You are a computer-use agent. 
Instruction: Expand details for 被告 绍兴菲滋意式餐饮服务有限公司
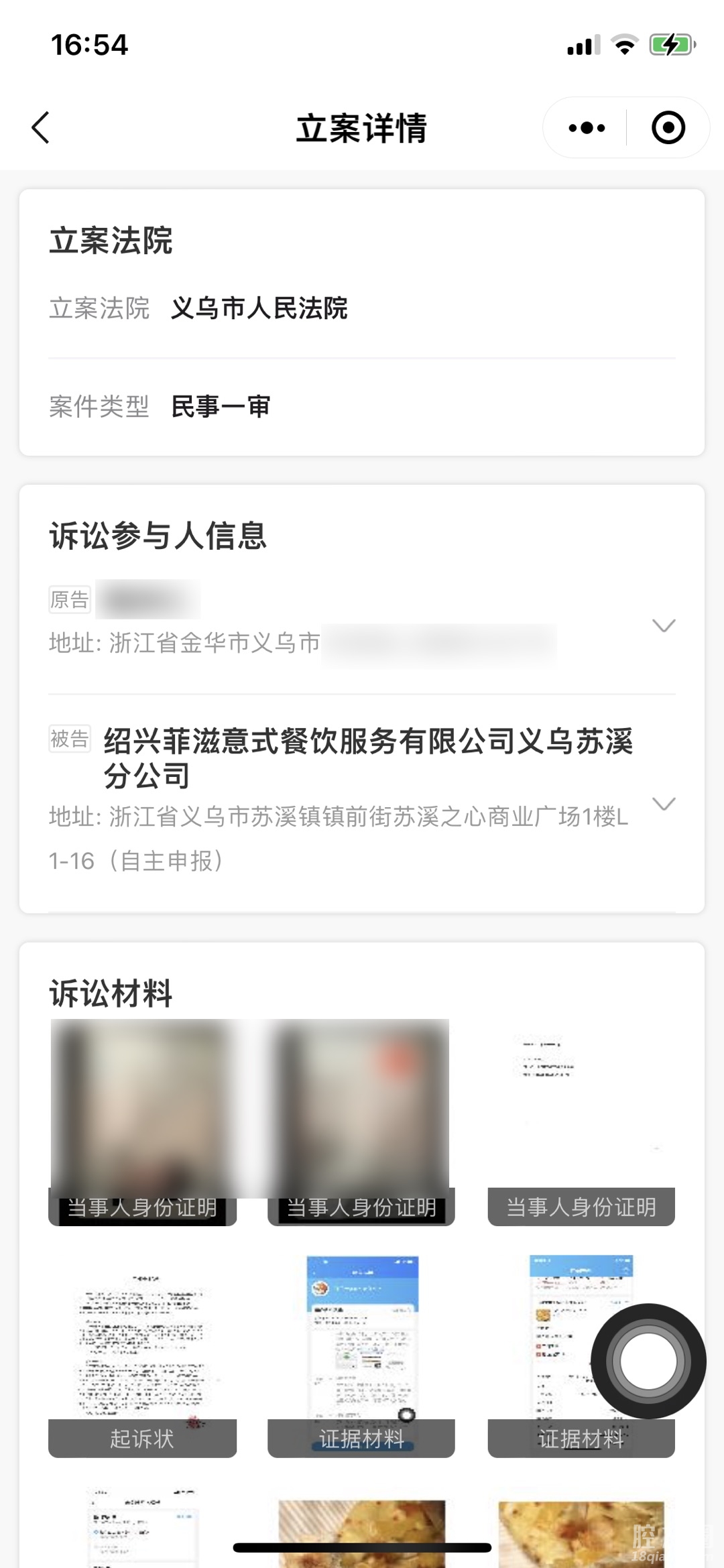[x=663, y=804]
